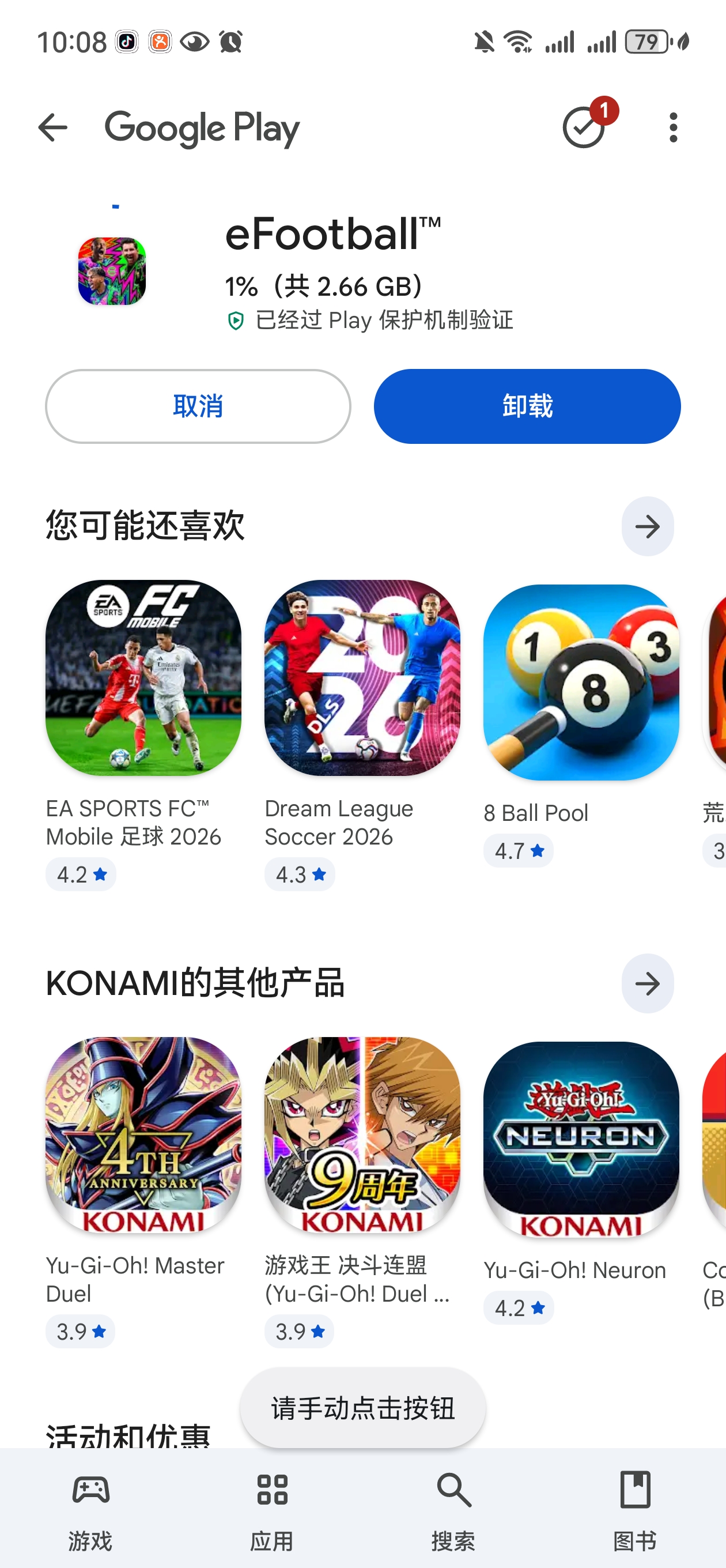
Task: Check the 4.7 rating of 8 Ball Pool
Action: tap(518, 851)
